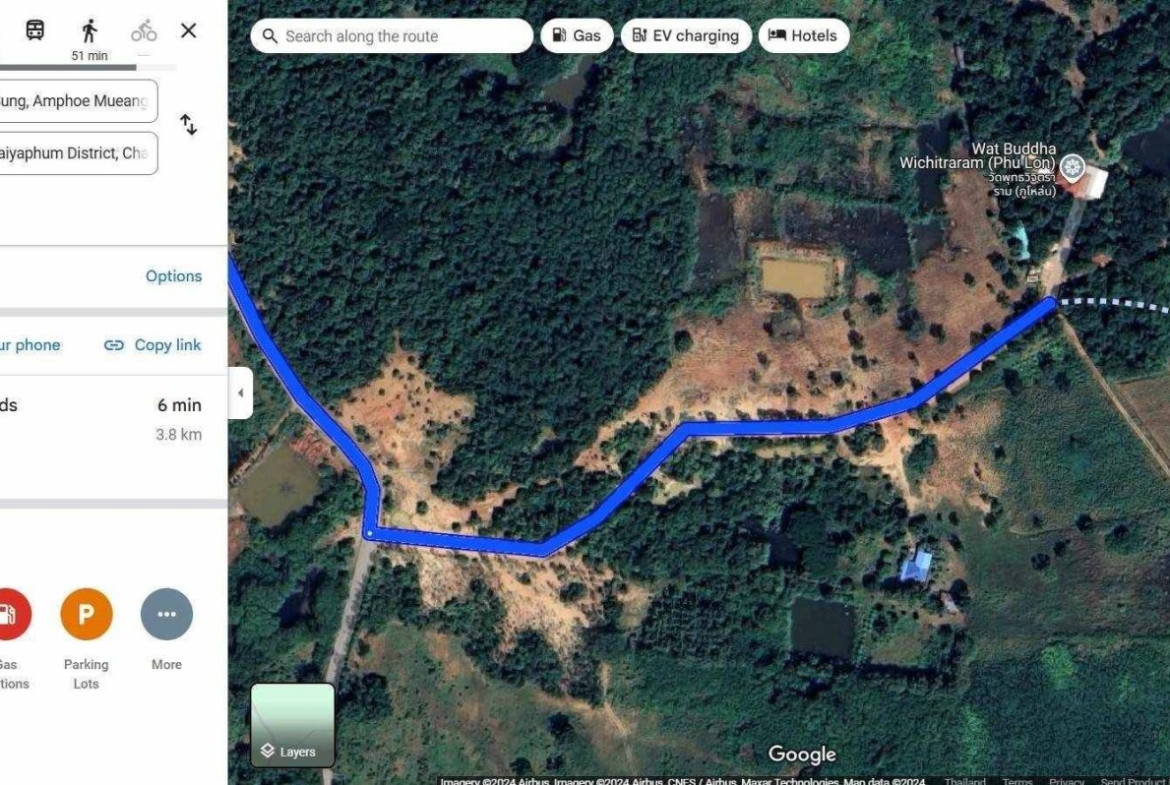The image size is (1170, 785).
Task: Reverse starting point and destination
Action: (x=188, y=125)
